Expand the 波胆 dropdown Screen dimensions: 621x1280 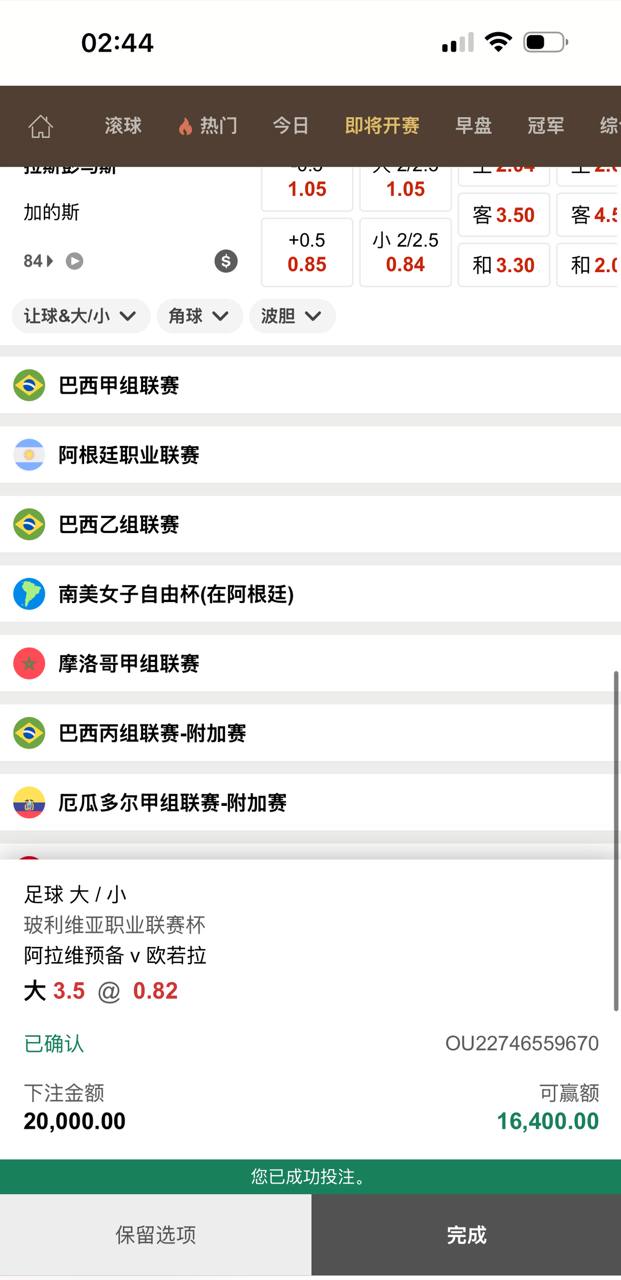tap(292, 316)
